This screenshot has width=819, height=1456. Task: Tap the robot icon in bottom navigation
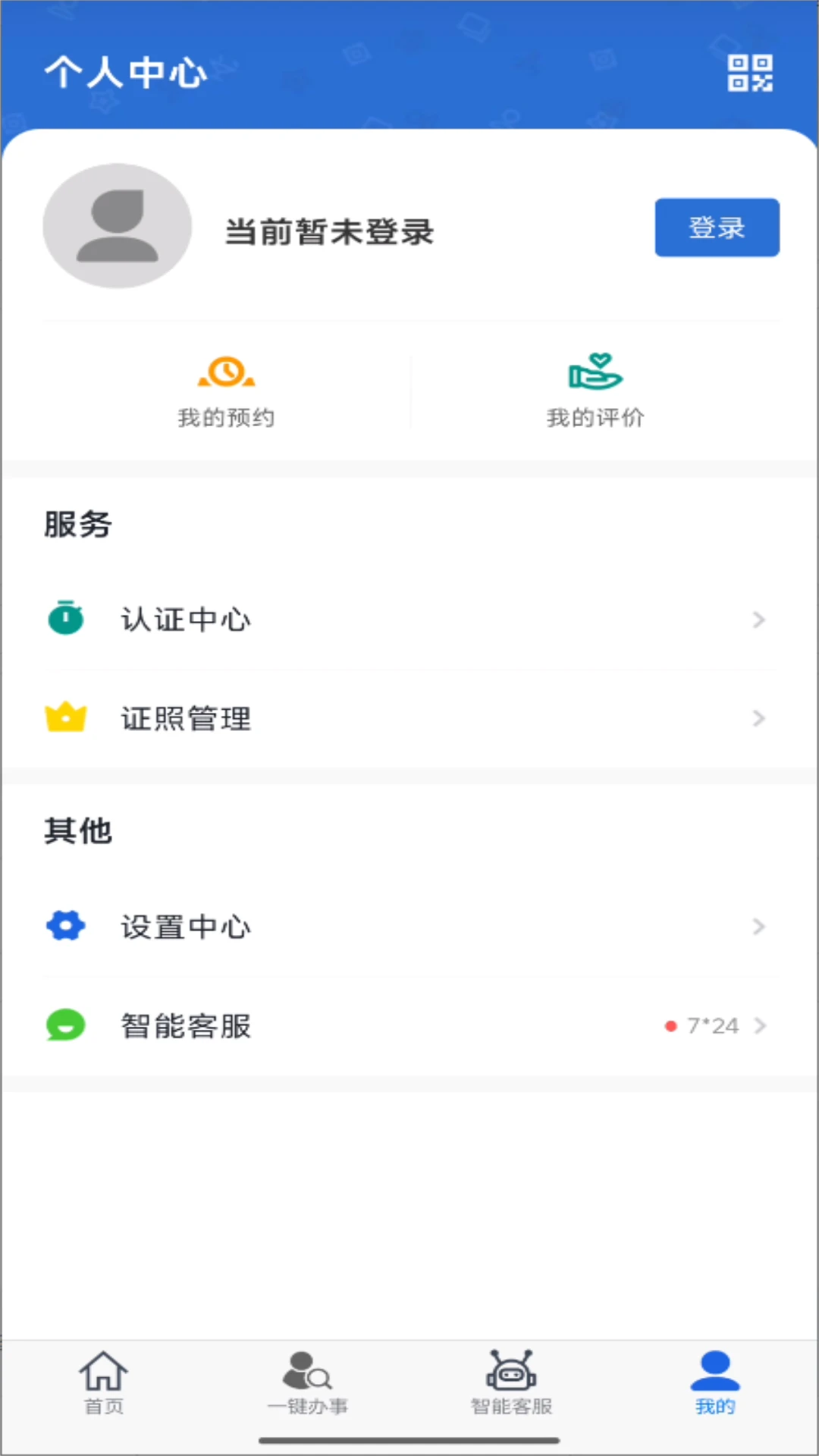click(511, 1370)
